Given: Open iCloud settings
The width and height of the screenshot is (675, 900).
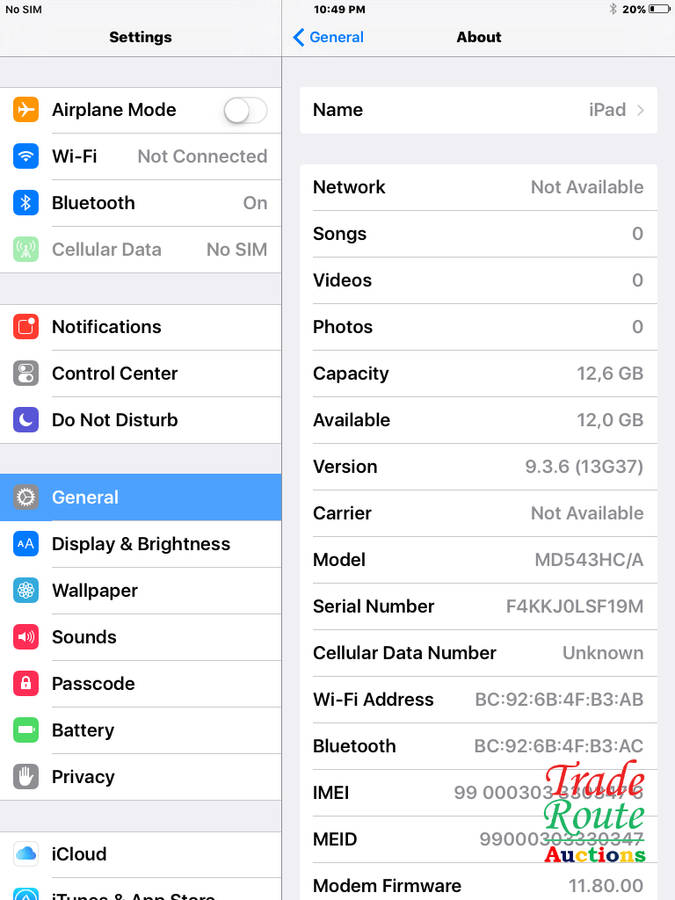Looking at the screenshot, I should click(140, 854).
